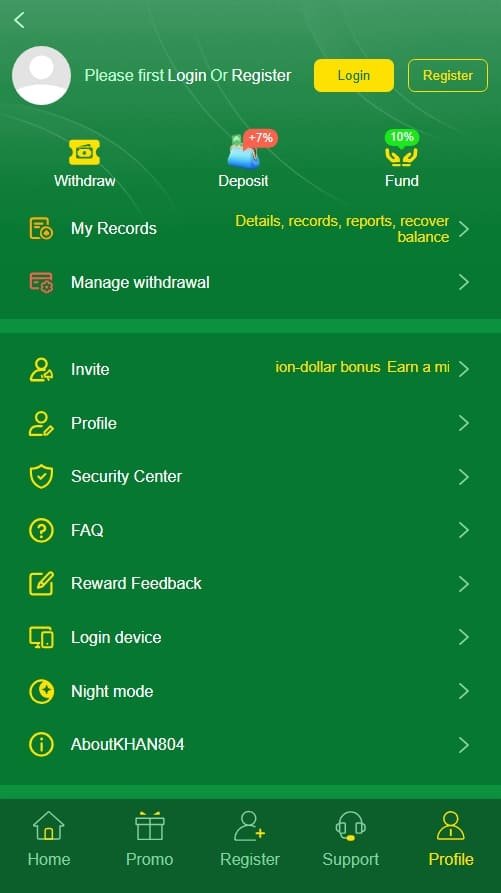Open Security Center
The width and height of the screenshot is (501, 893).
click(250, 477)
